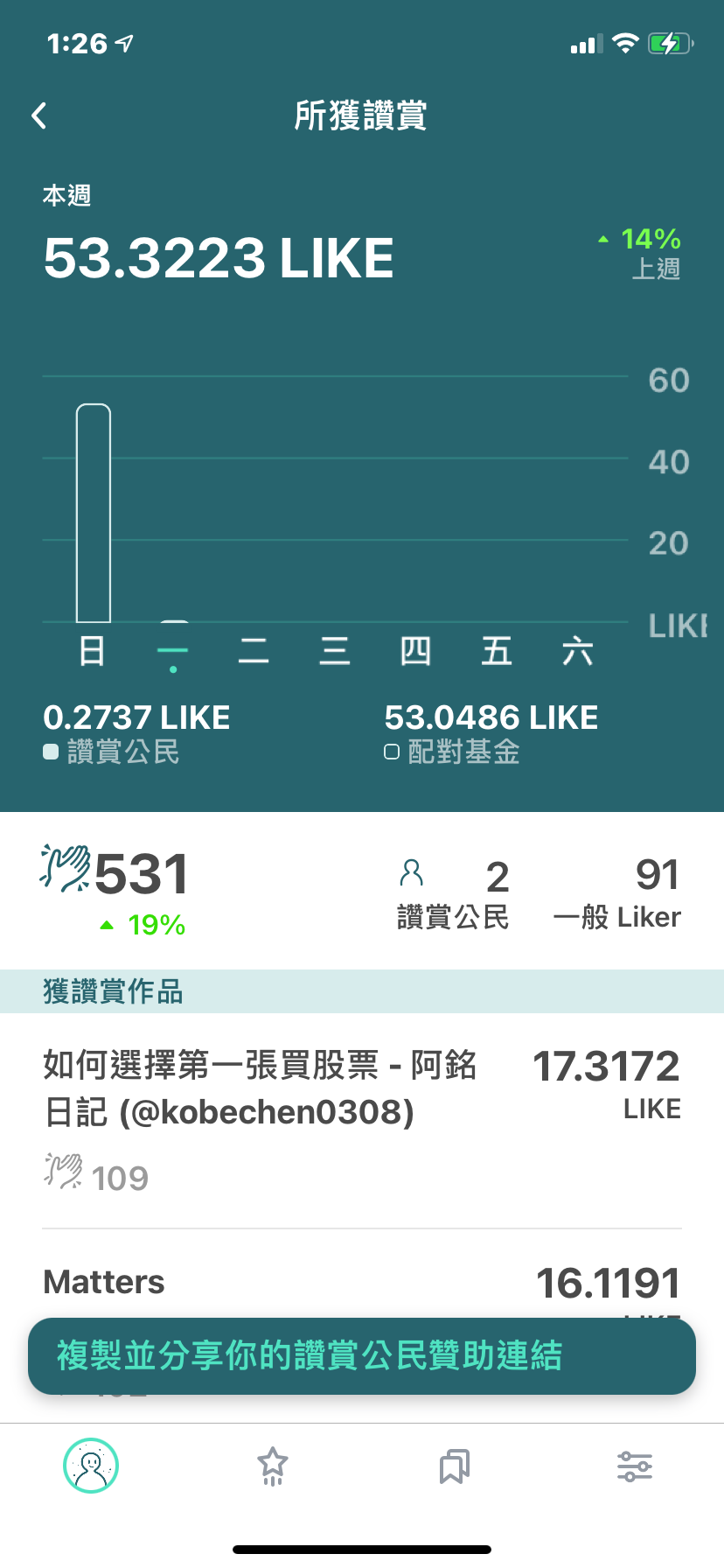This screenshot has height=1568, width=724.
Task: Go back from the 所獲讚賞 screen
Action: click(x=39, y=115)
